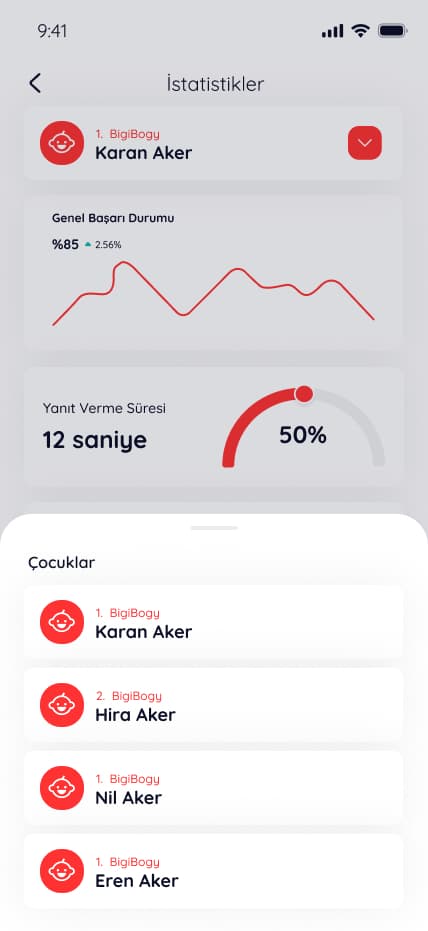Viewport: 428px width, 931px height.
Task: Select Karan Aker in the Çocuklar list
Action: 214,622
